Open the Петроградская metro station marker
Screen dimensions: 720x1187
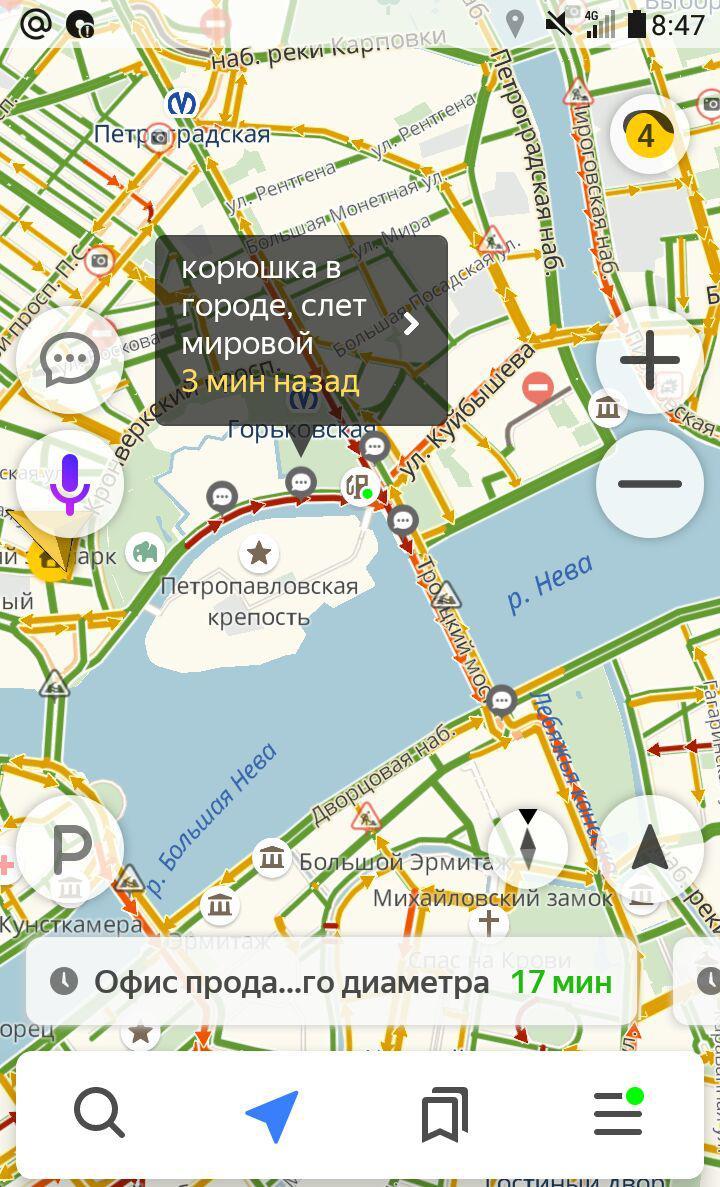coord(182,104)
